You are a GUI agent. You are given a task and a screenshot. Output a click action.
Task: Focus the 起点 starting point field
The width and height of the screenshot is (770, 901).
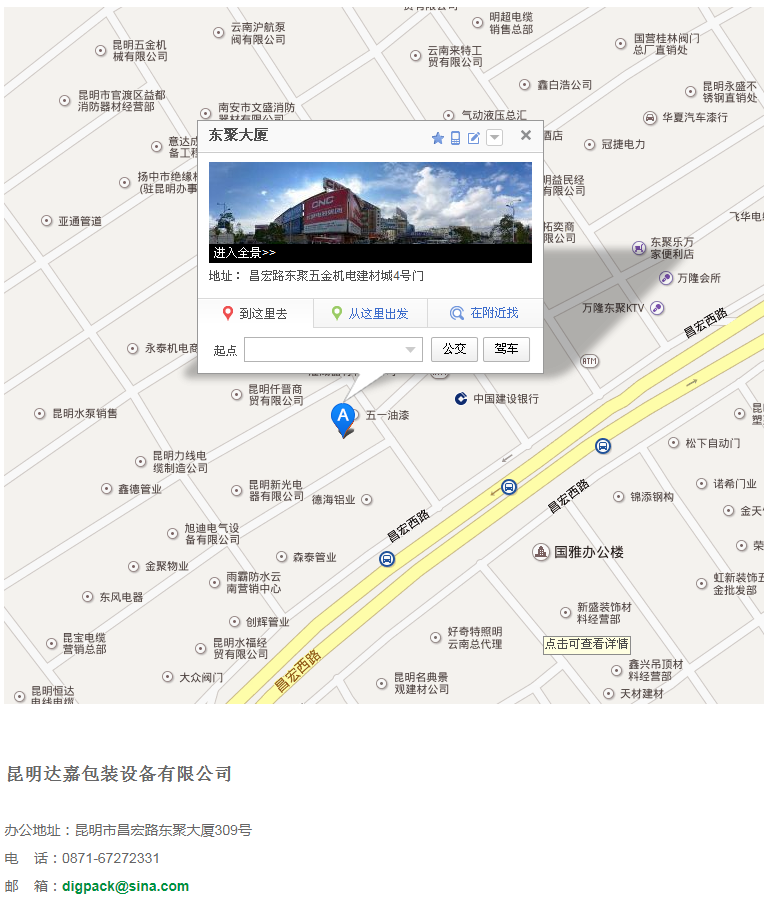pos(325,349)
